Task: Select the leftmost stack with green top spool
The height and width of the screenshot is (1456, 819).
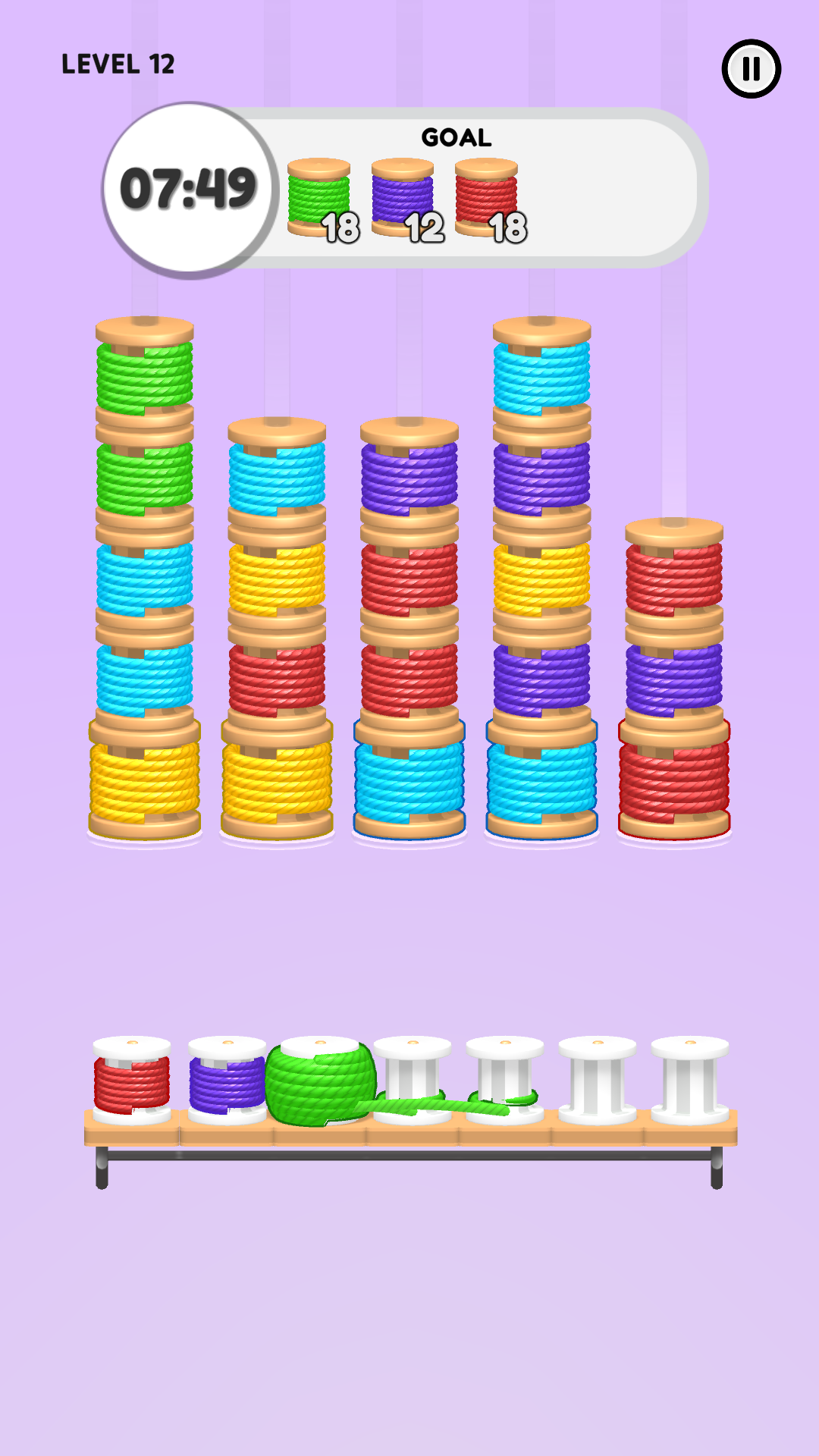Action: point(143,379)
